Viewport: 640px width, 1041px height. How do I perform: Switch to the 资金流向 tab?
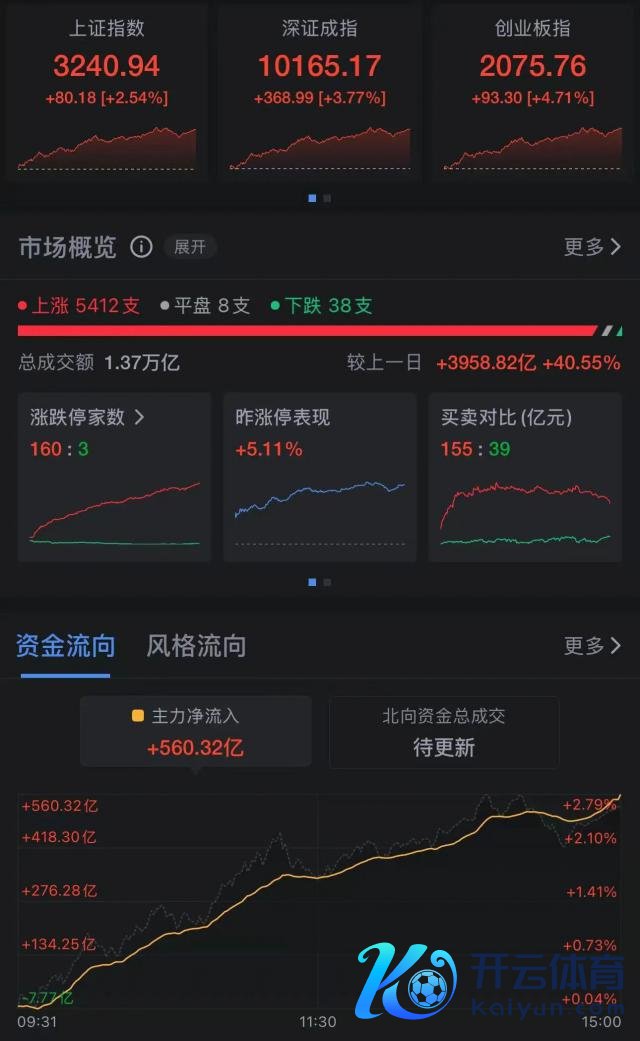[x=66, y=646]
